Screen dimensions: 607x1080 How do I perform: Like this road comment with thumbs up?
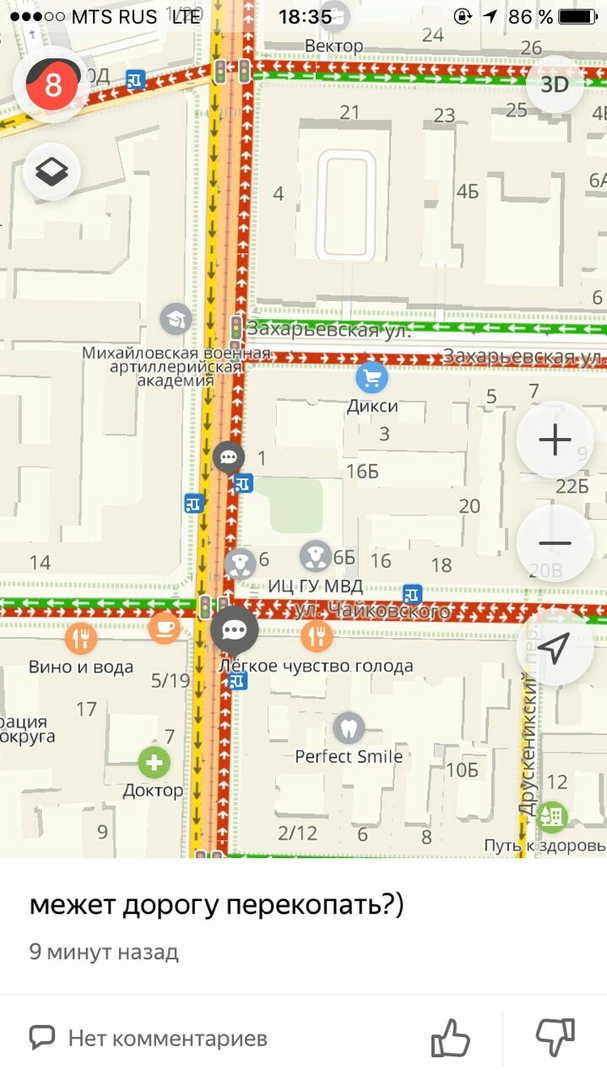click(x=450, y=1038)
